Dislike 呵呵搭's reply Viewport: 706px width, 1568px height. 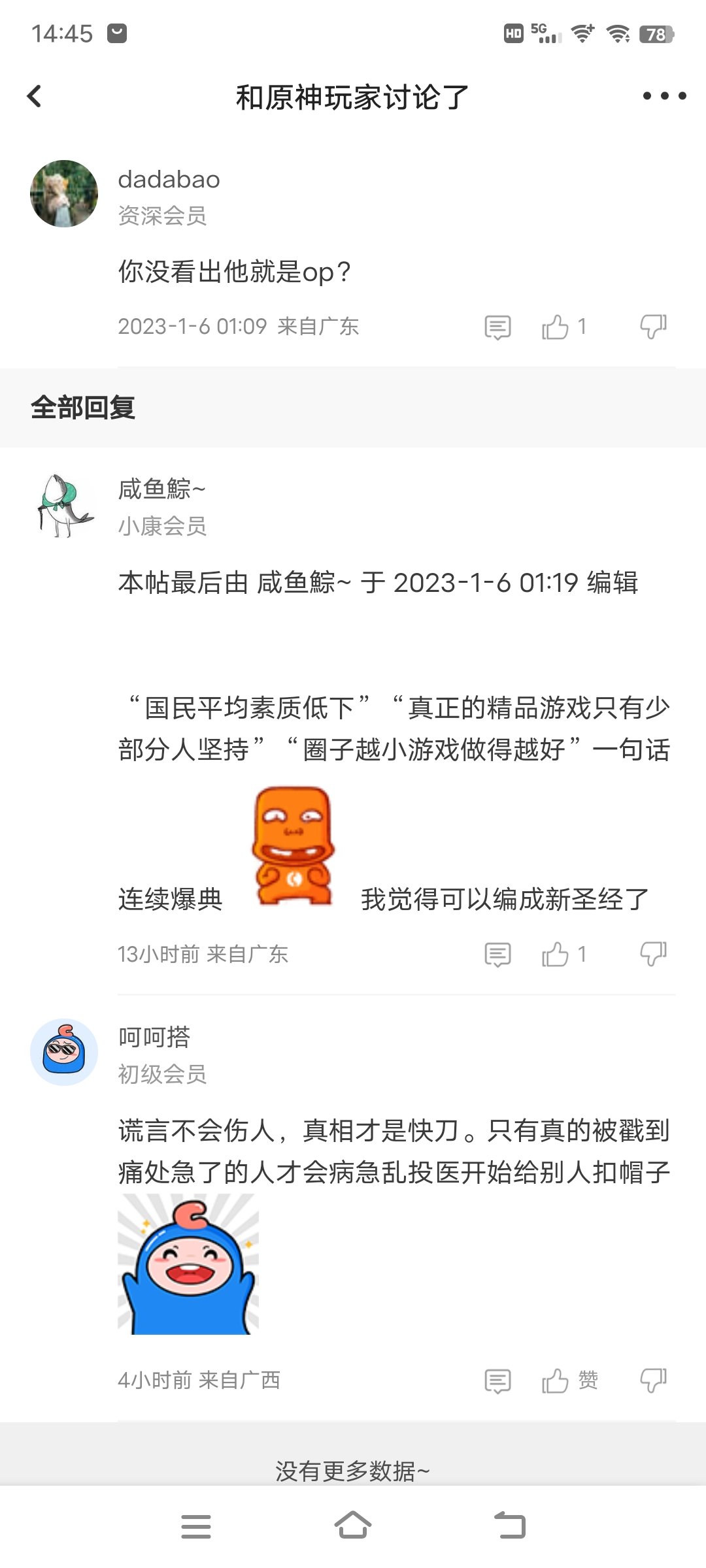[x=653, y=1380]
